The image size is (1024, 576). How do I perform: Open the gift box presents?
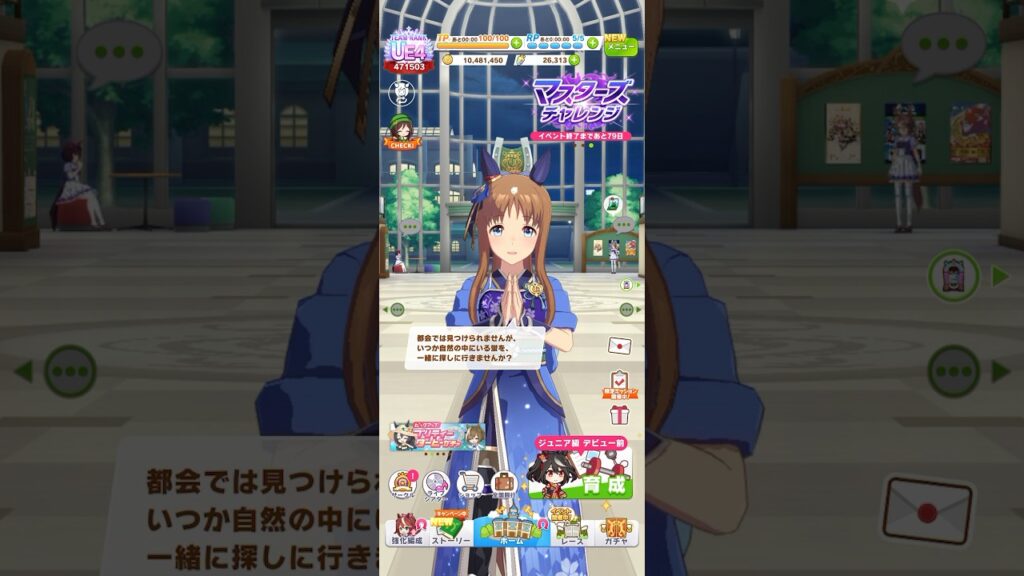coord(619,414)
